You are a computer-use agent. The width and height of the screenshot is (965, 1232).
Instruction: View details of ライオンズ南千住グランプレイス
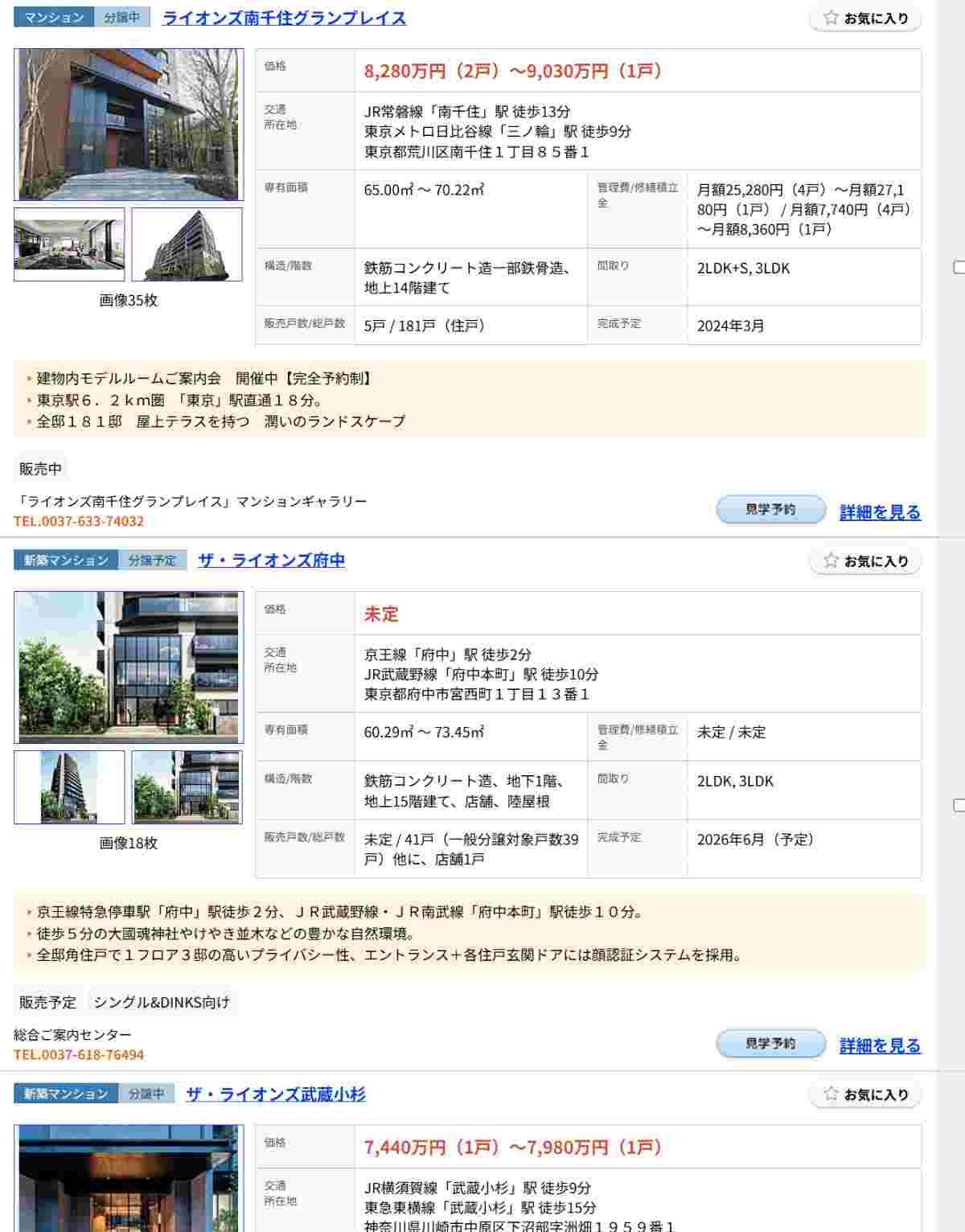coord(880,511)
